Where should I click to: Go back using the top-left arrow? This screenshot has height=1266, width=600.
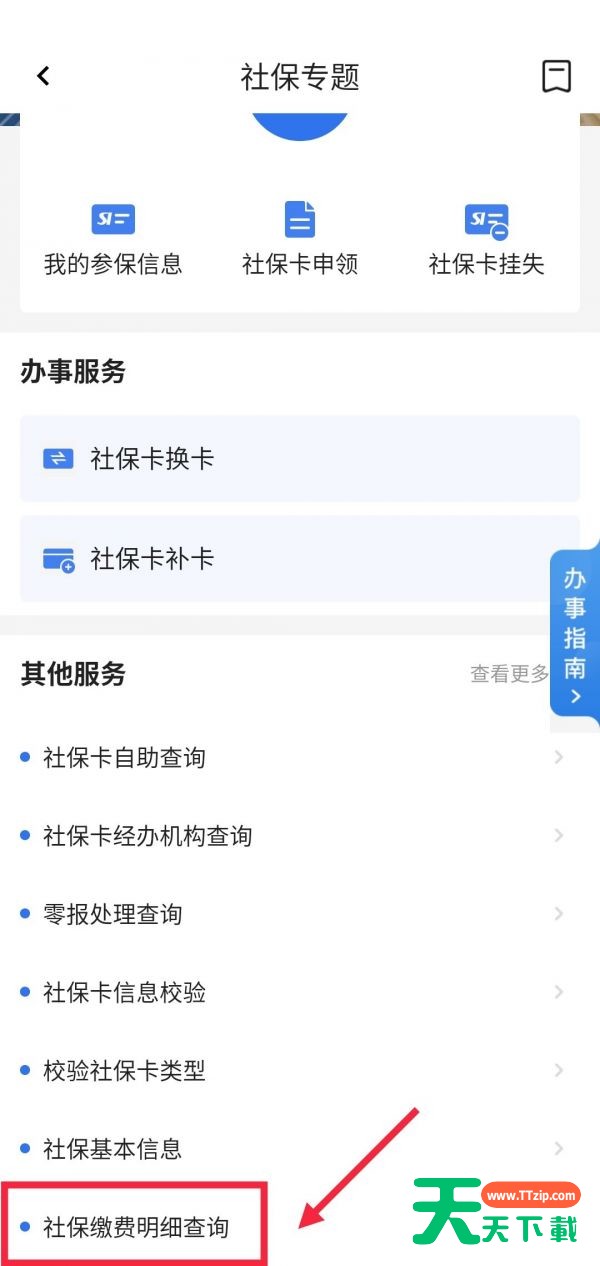[43, 76]
